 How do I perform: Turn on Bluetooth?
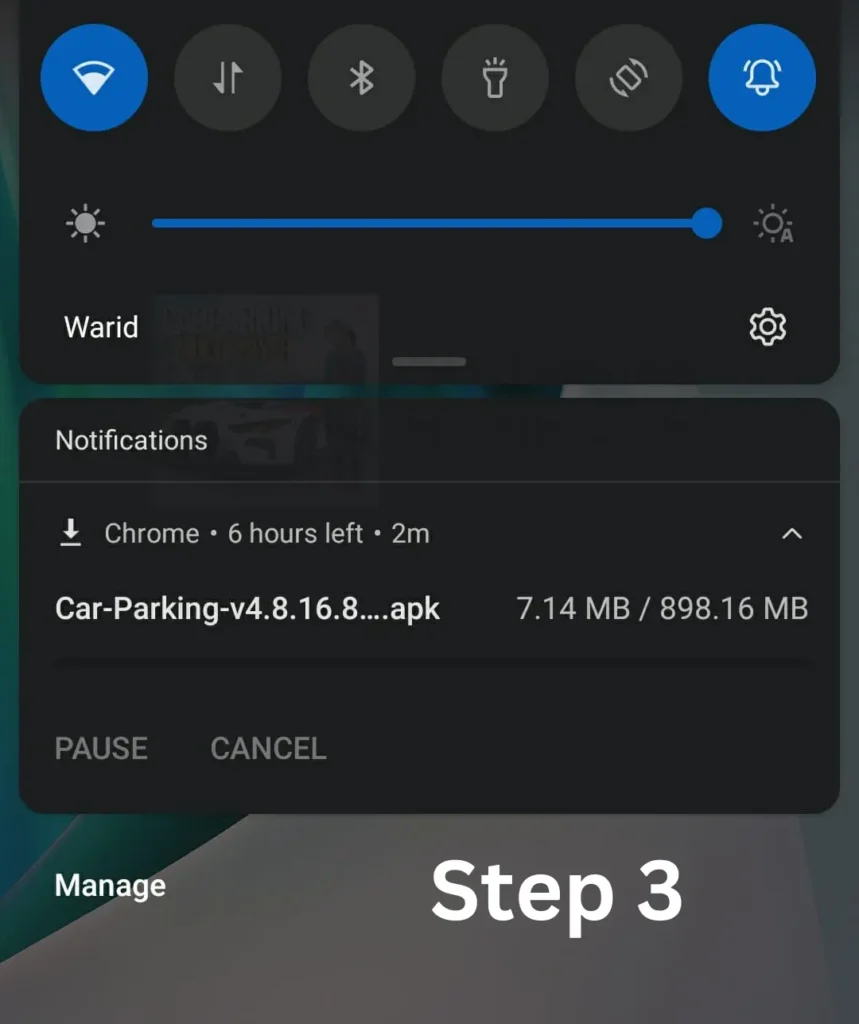tap(362, 77)
